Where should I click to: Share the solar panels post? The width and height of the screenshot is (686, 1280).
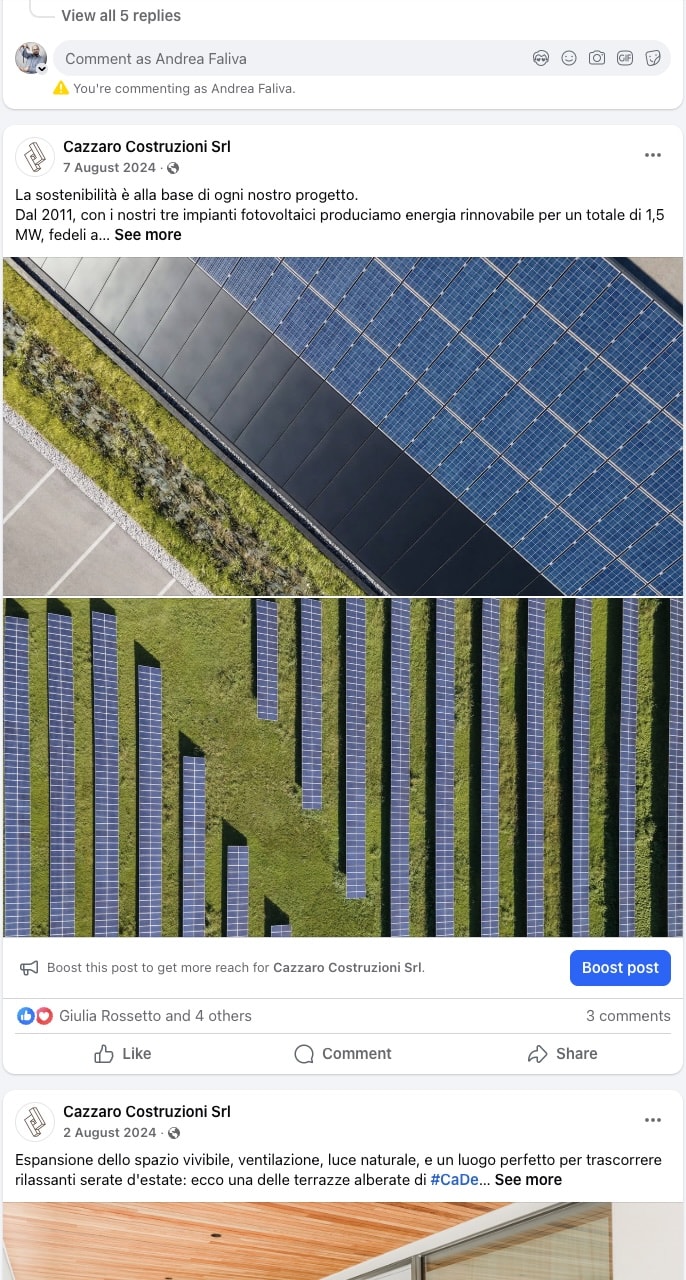562,1054
